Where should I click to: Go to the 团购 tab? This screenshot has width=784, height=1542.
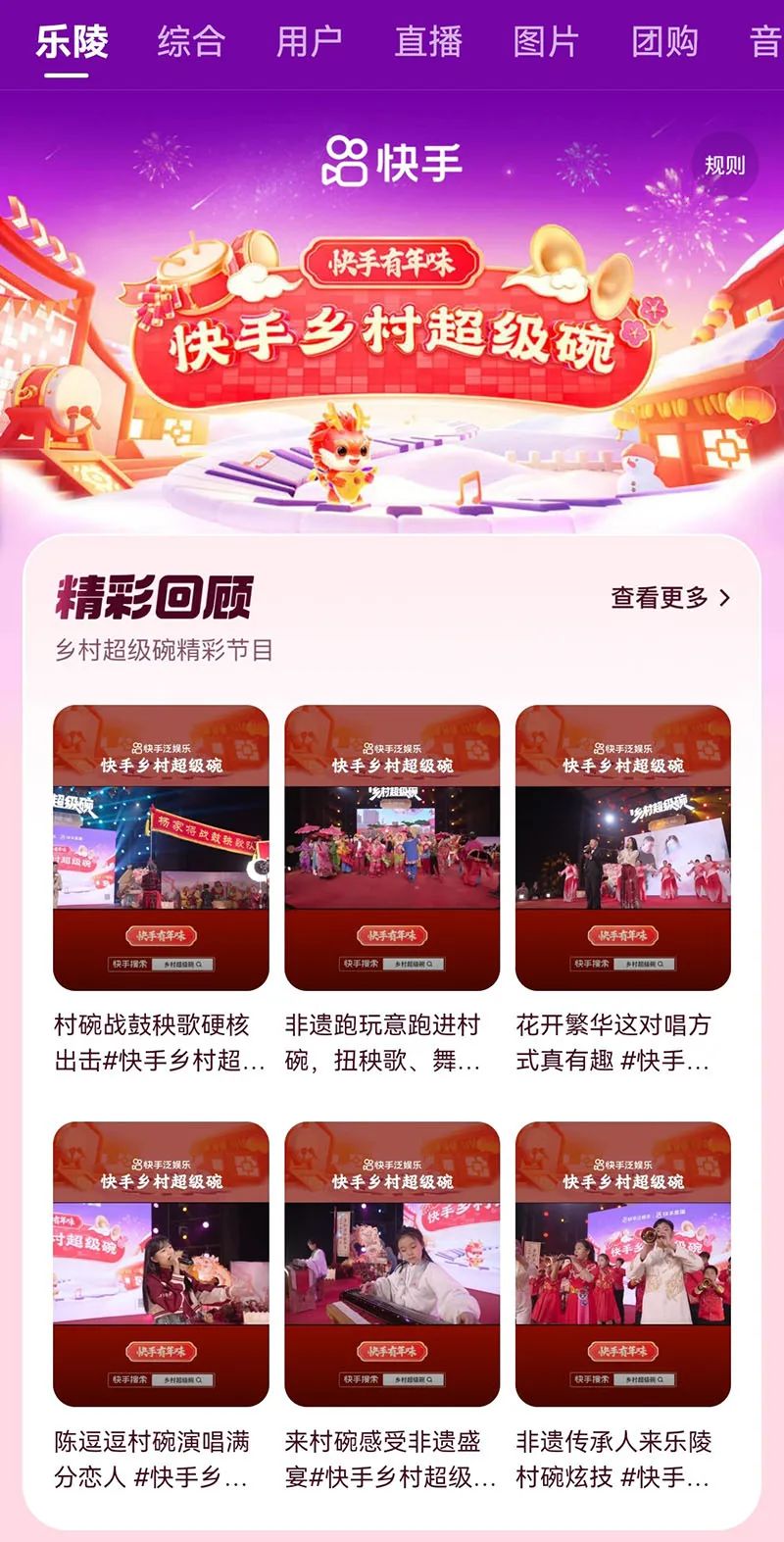pos(664,42)
